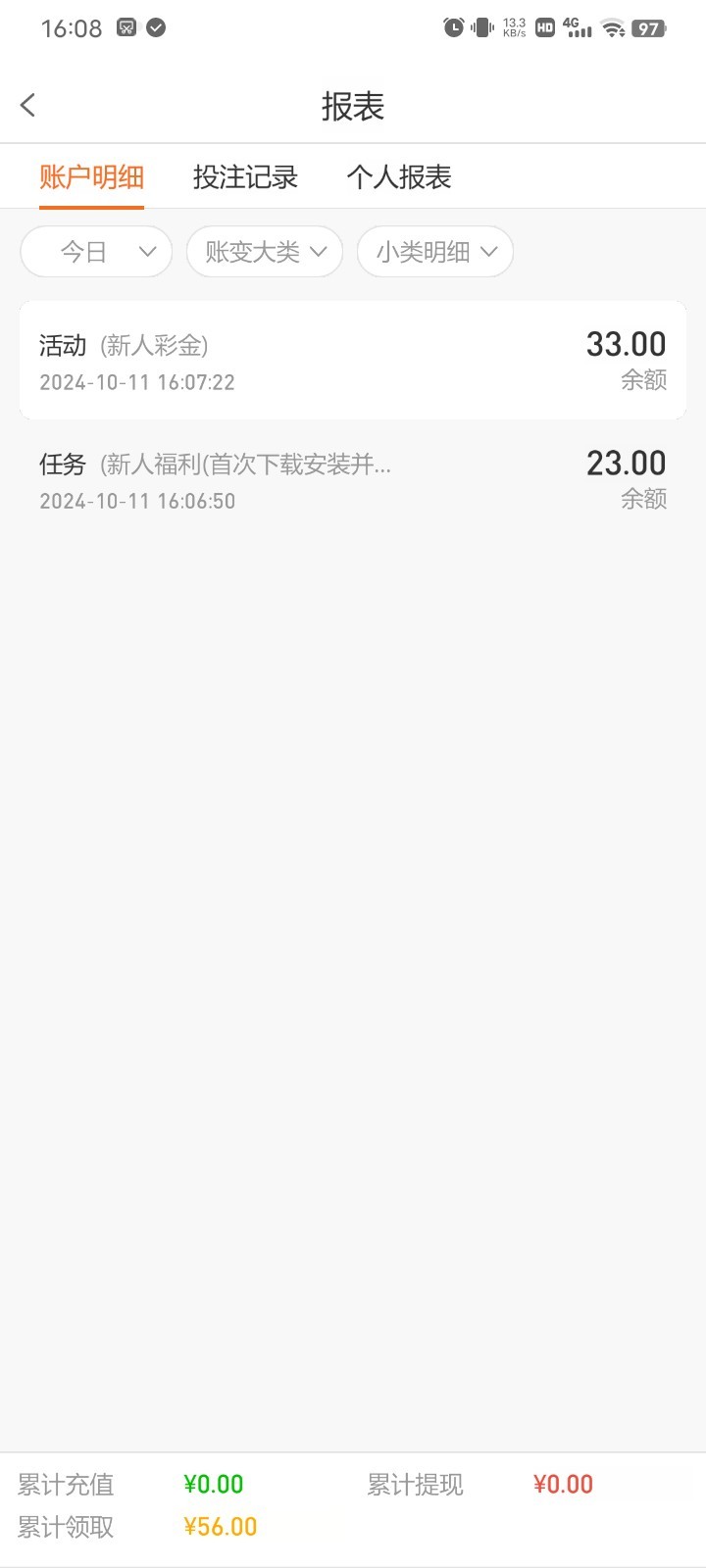Select the 账户明细 tab
Screen dimensions: 706x1568
[91, 177]
